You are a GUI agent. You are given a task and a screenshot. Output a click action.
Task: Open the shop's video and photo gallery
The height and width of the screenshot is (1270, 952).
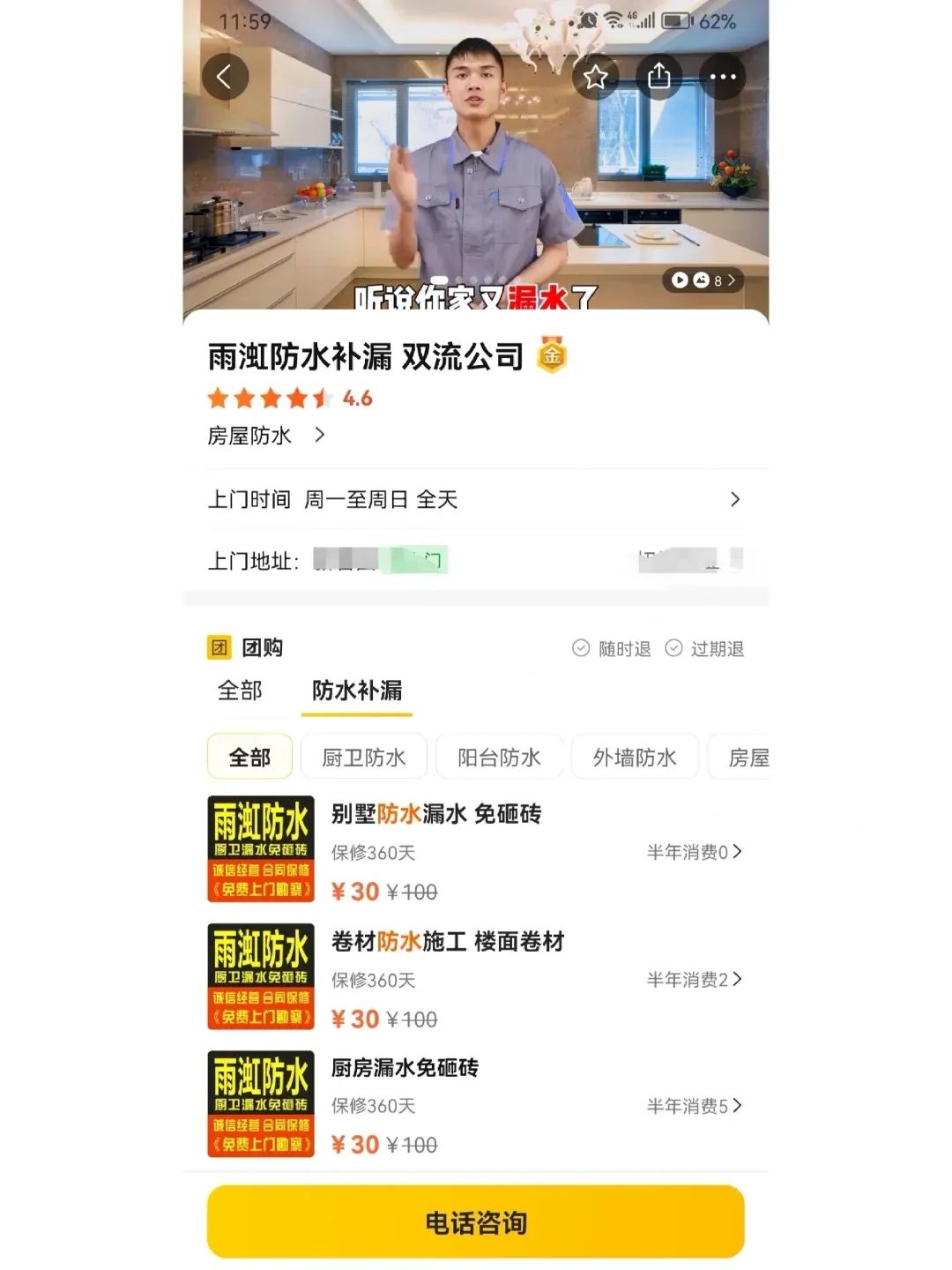coord(703,280)
